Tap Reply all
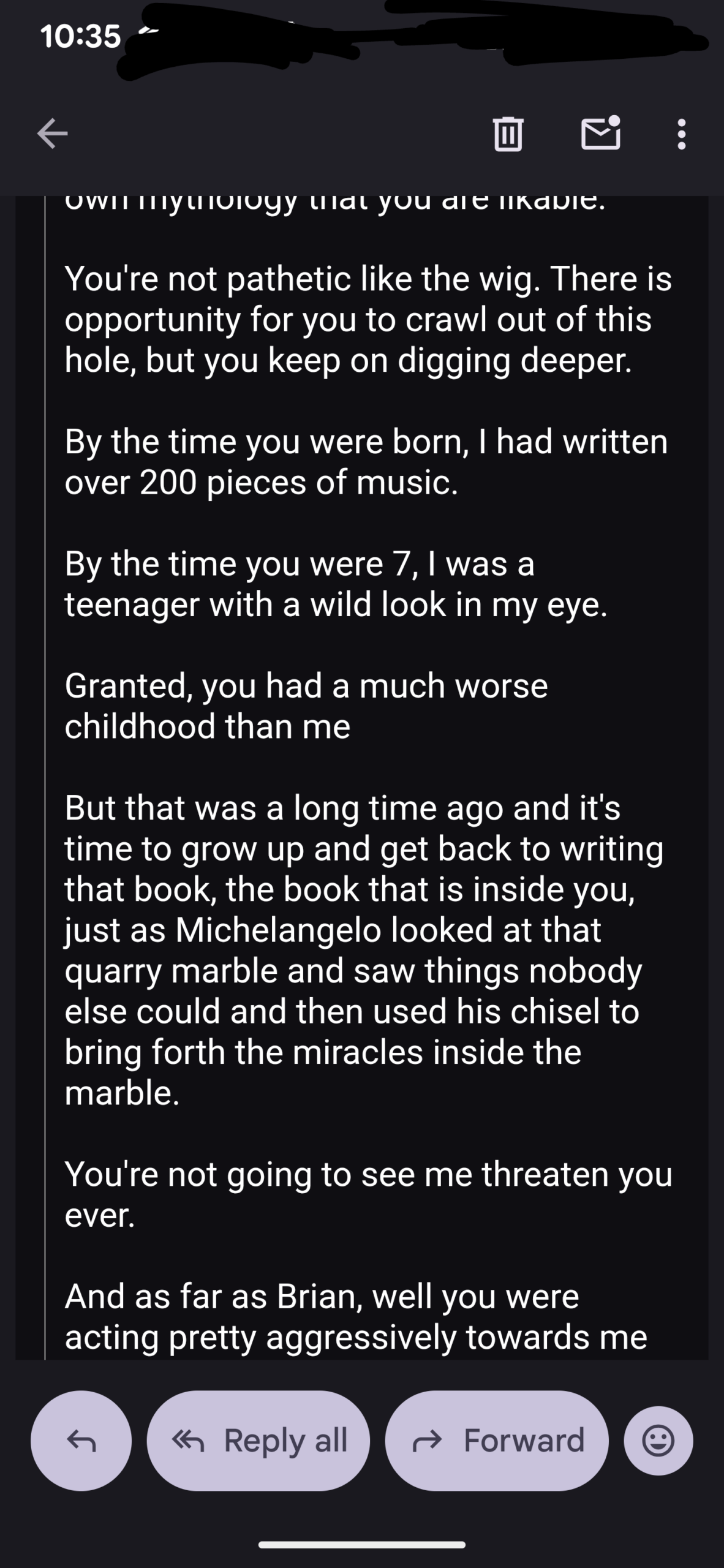The height and width of the screenshot is (1568, 724). click(x=258, y=1441)
